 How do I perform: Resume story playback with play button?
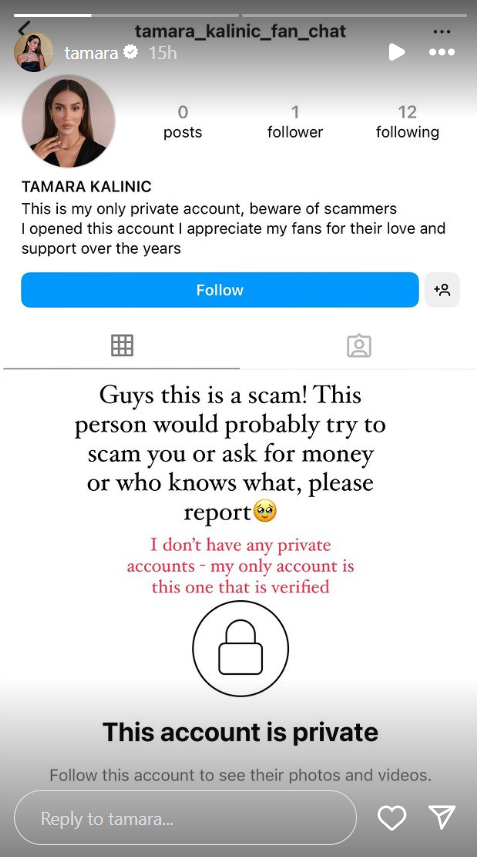click(397, 52)
